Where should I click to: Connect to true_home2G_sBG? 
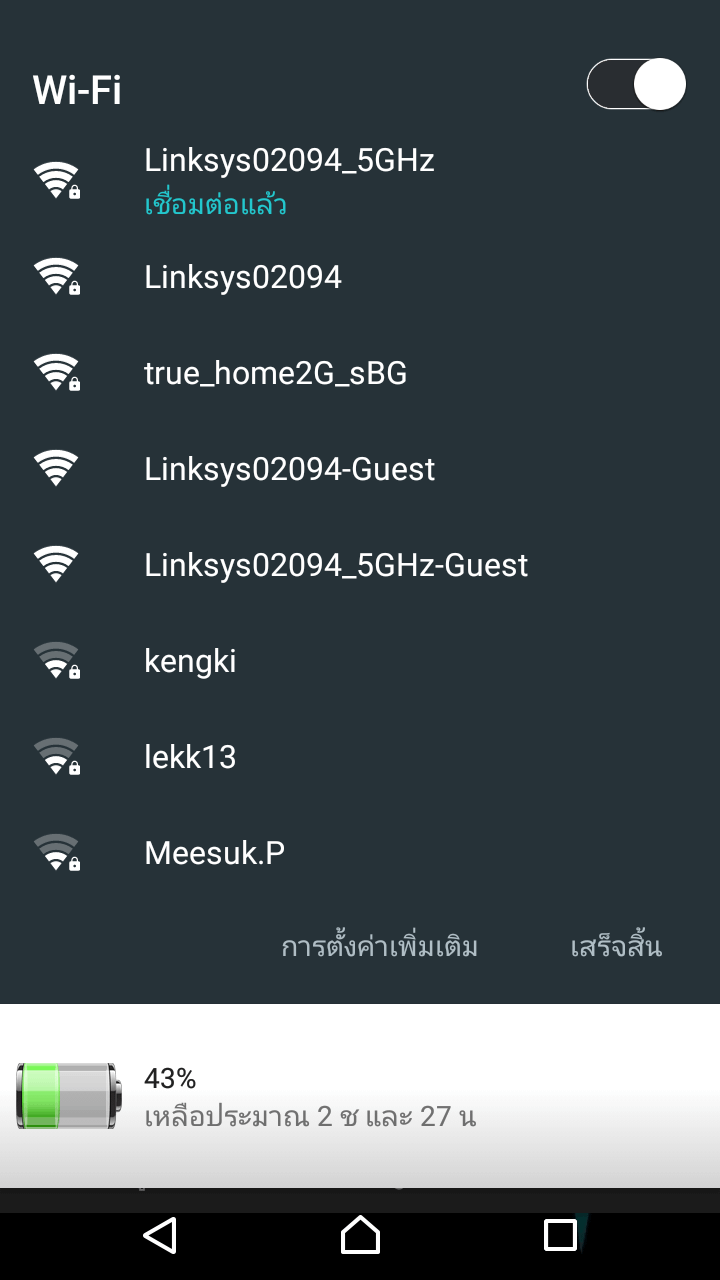pos(360,373)
